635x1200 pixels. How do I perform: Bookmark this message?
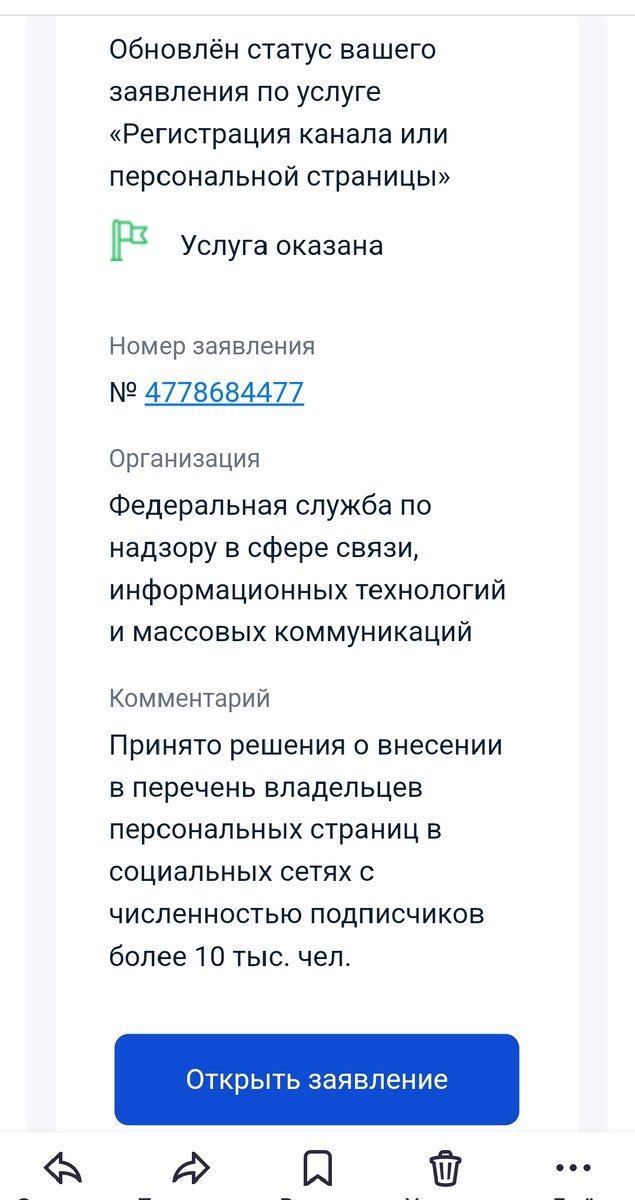[x=317, y=1167]
